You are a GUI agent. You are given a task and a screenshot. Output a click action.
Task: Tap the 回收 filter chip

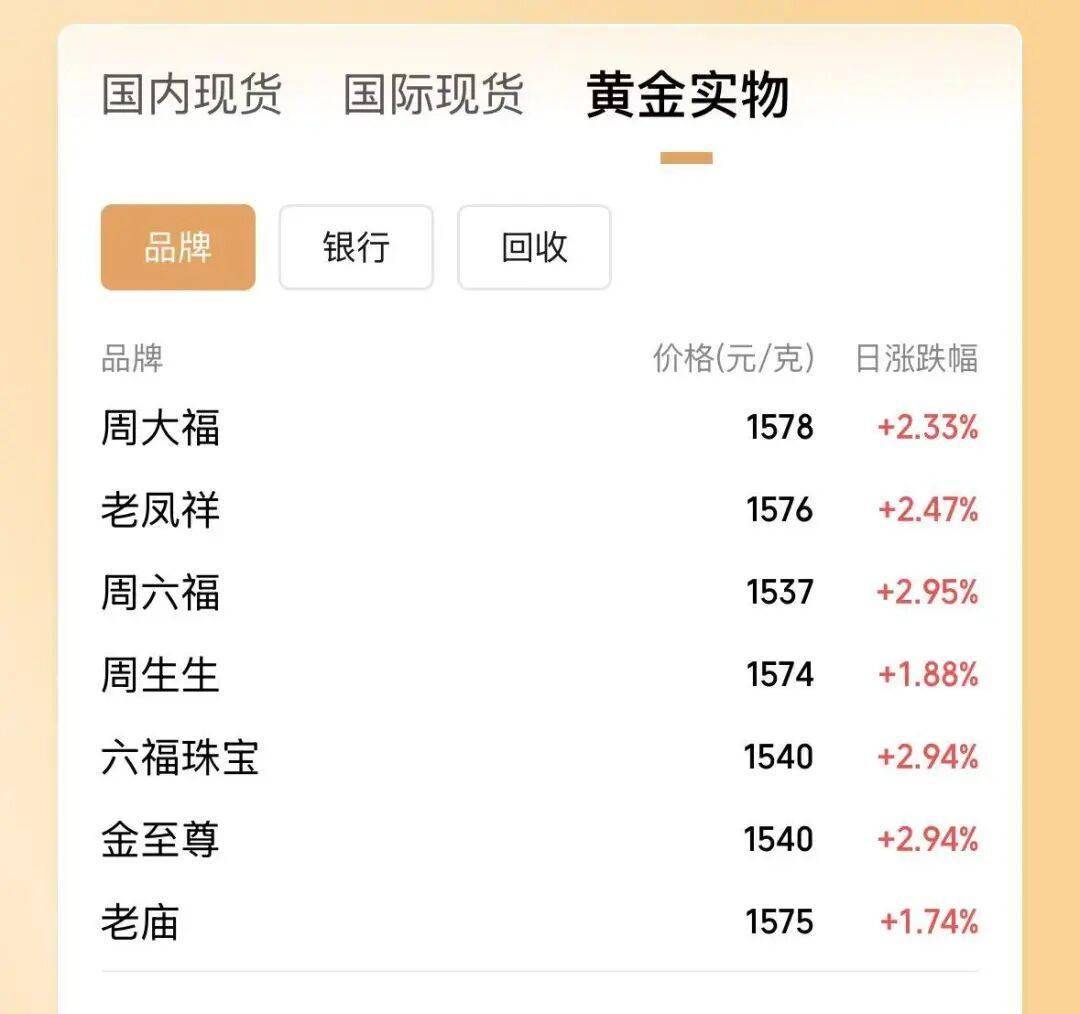pos(534,247)
